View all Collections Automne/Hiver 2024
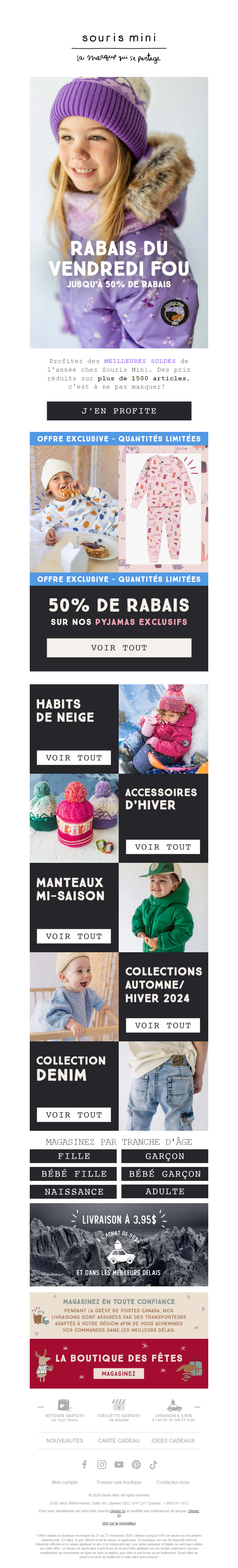Viewport: 238px width, 1568px height. (x=163, y=1026)
